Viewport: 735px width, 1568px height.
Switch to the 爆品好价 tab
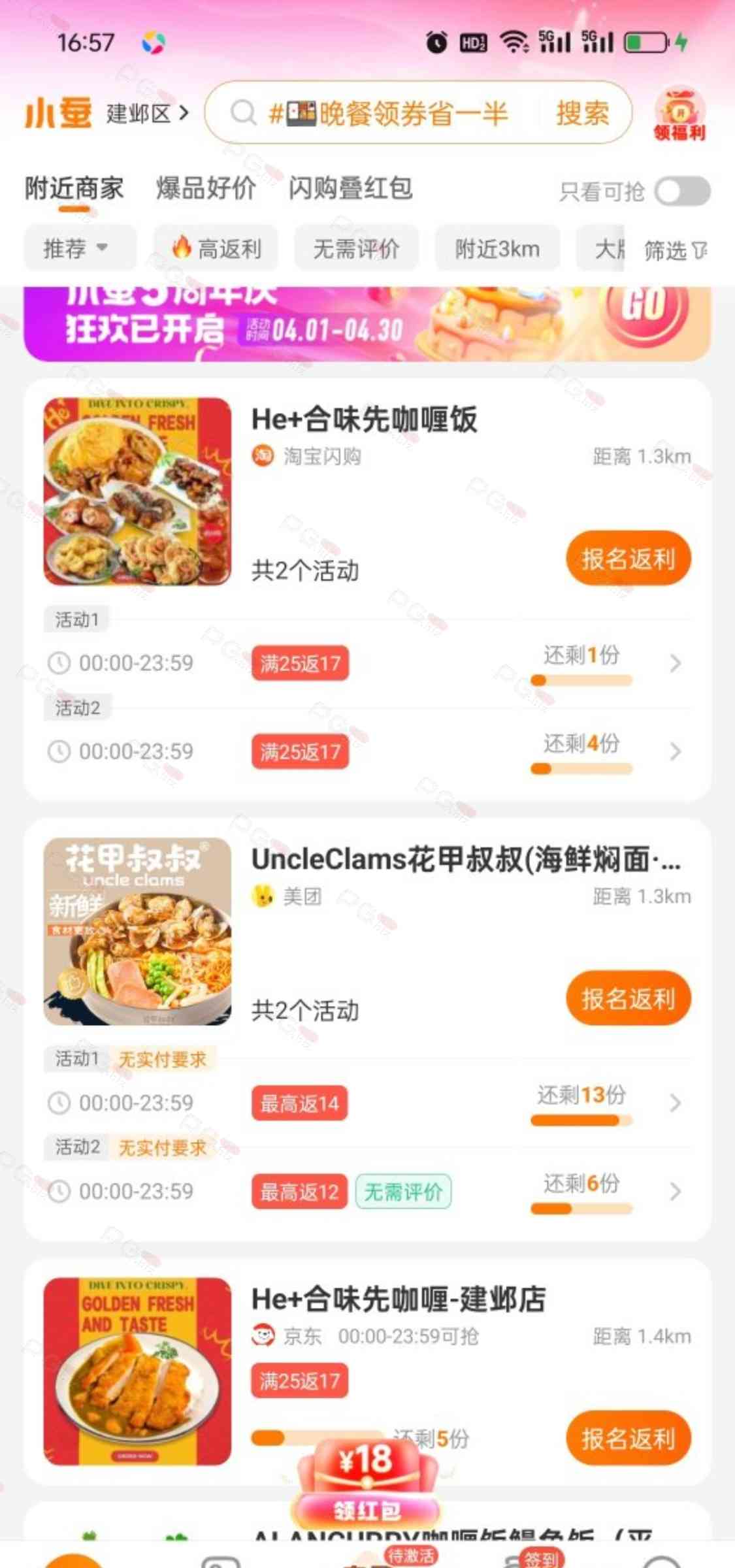(x=206, y=189)
